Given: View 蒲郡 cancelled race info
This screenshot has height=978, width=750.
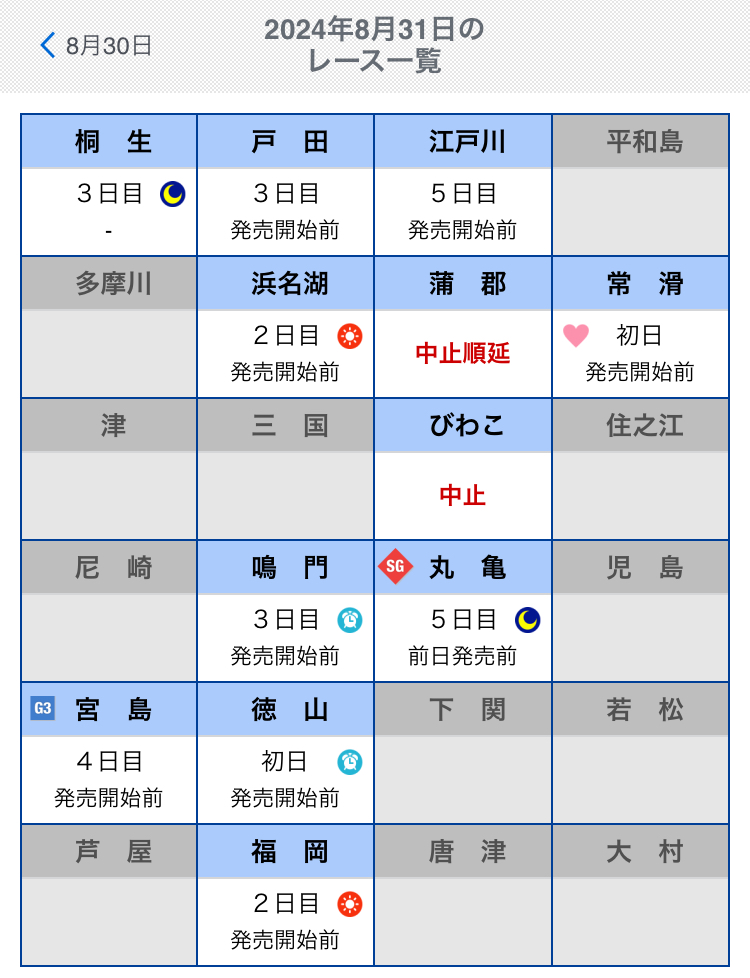Looking at the screenshot, I should click(x=463, y=327).
